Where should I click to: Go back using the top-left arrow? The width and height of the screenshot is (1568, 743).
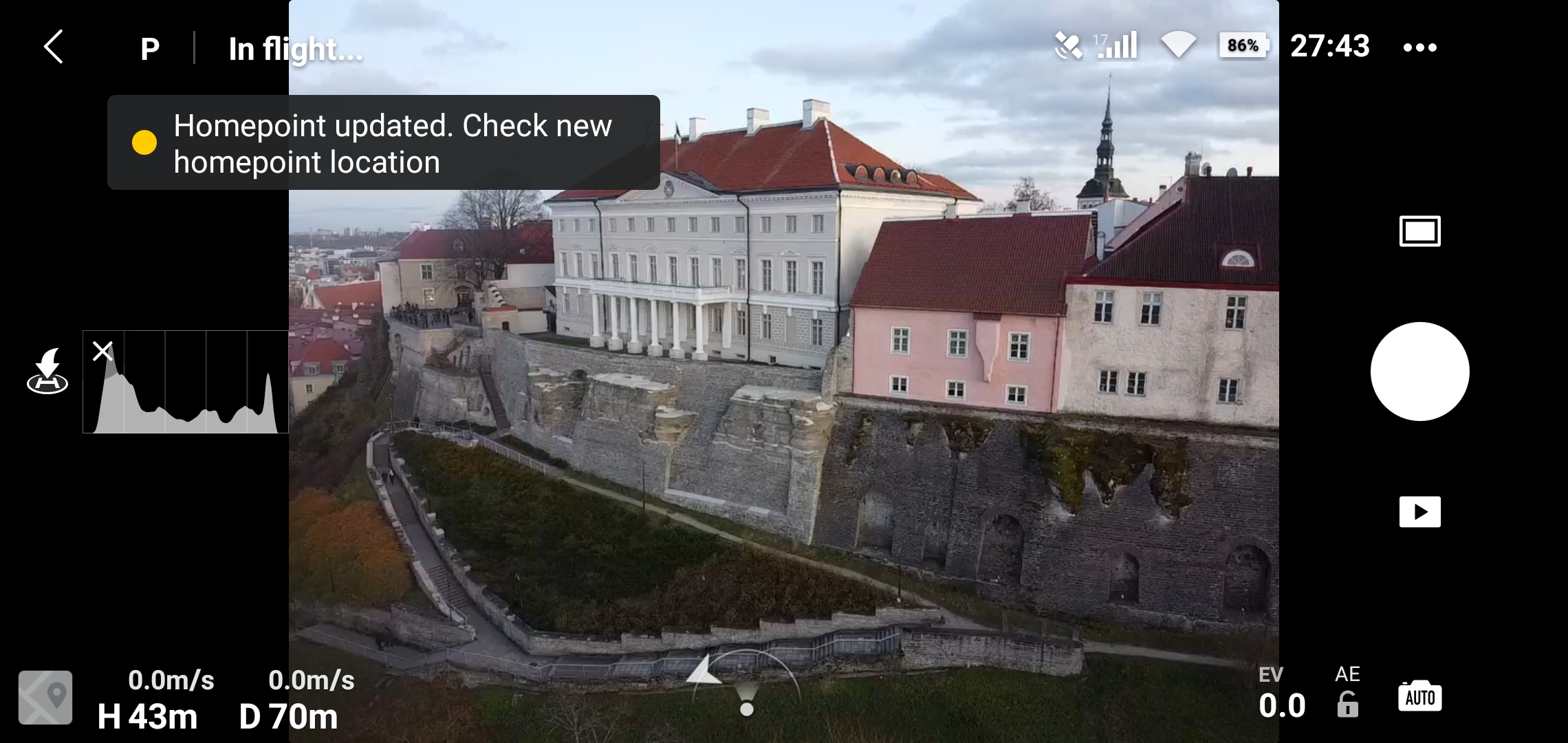click(x=54, y=47)
